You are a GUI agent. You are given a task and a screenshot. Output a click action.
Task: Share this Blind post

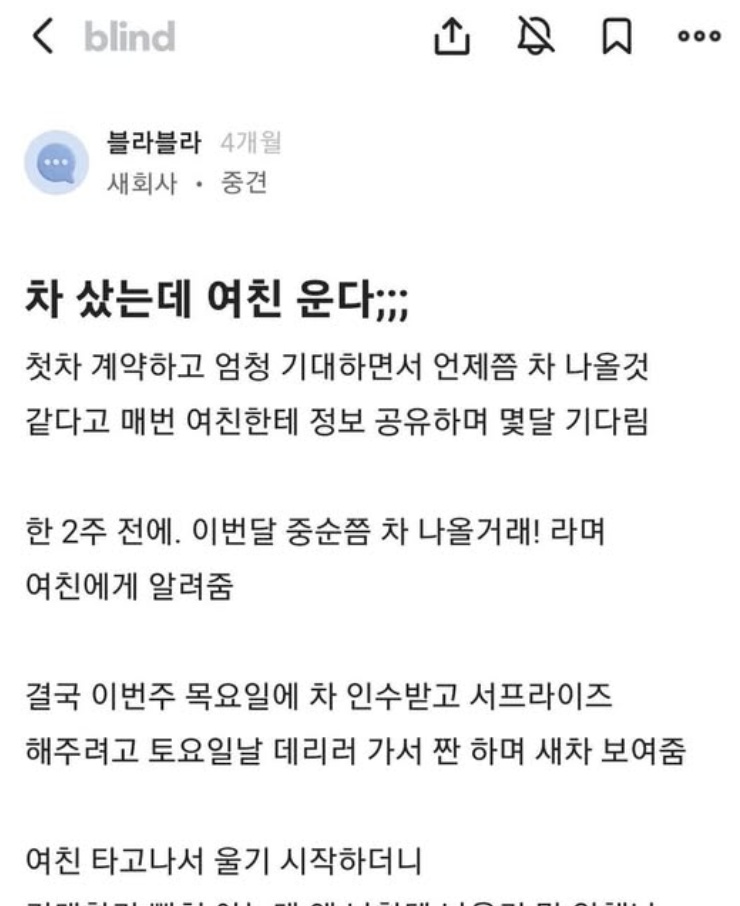(451, 38)
